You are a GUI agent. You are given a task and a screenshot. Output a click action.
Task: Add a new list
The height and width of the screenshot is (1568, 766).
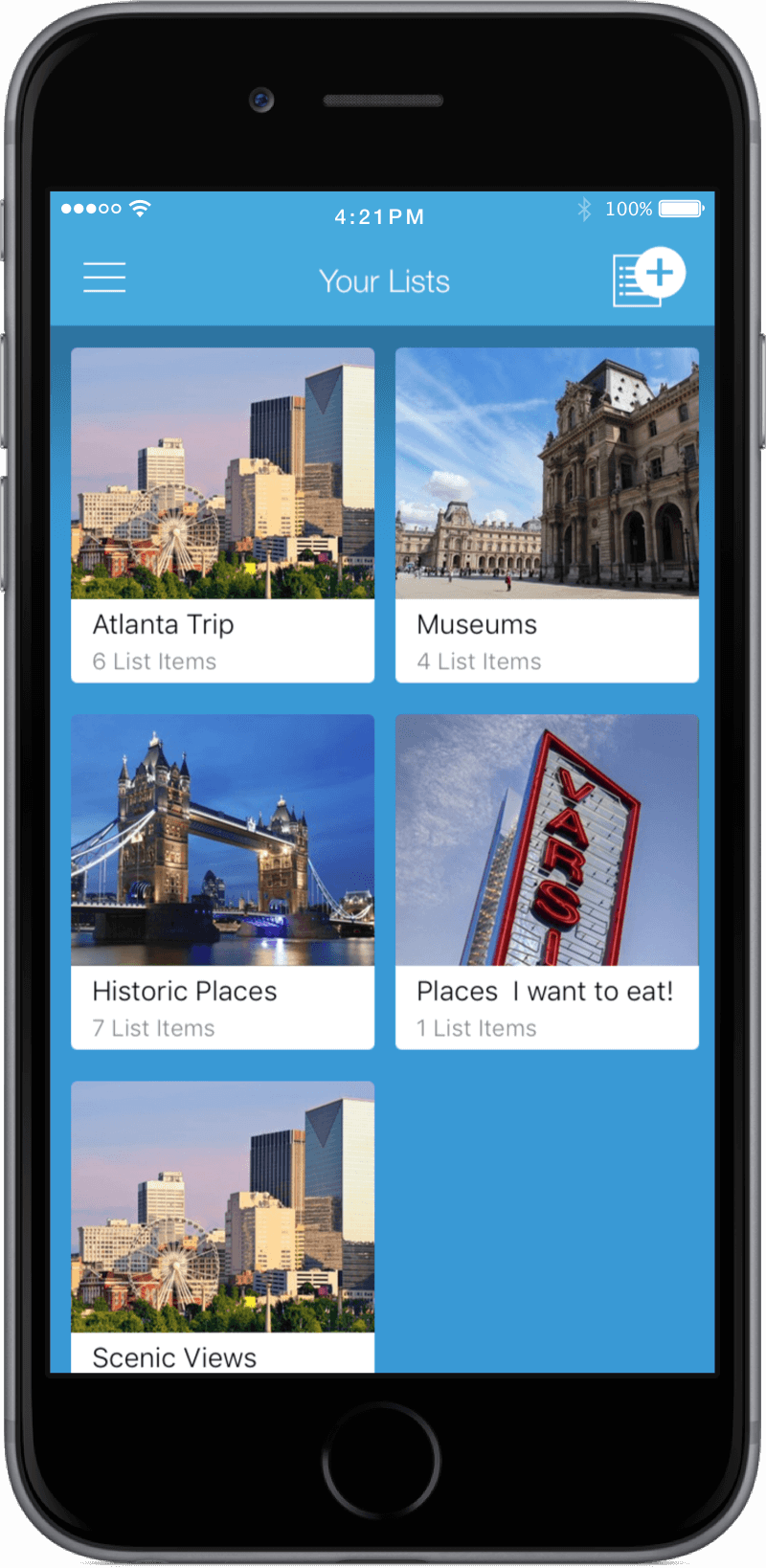(x=648, y=278)
